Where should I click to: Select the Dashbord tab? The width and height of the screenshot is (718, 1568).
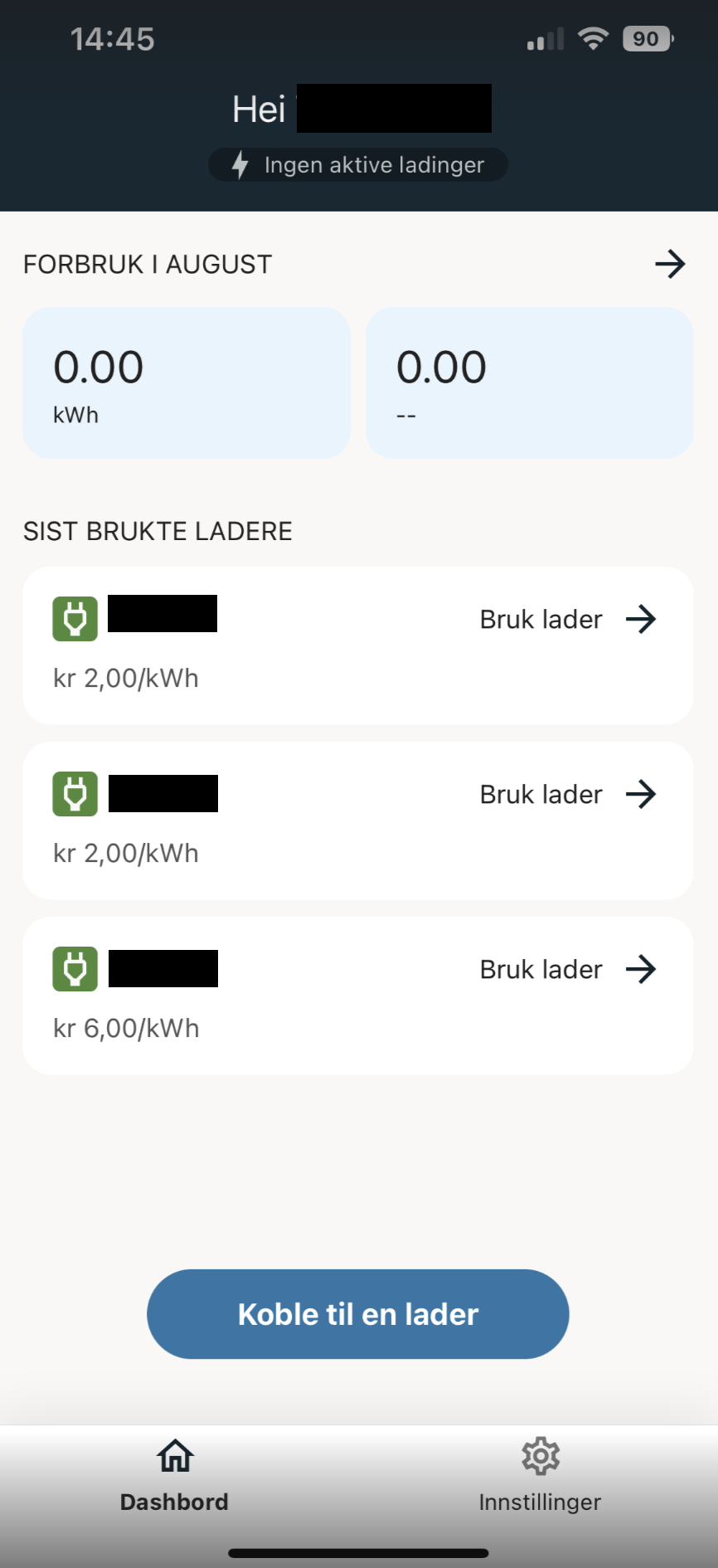(x=174, y=1475)
